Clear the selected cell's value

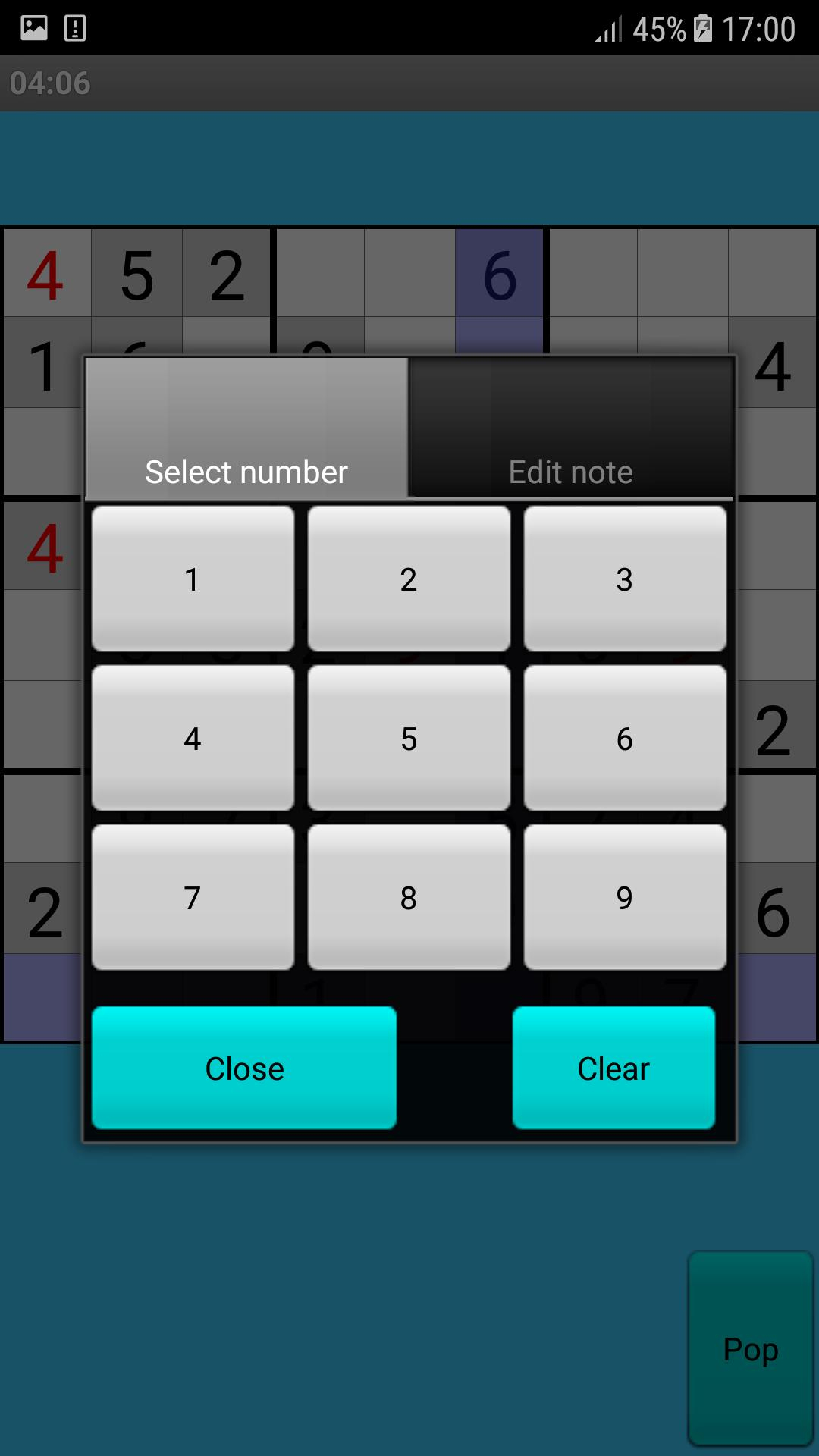[x=613, y=1068]
